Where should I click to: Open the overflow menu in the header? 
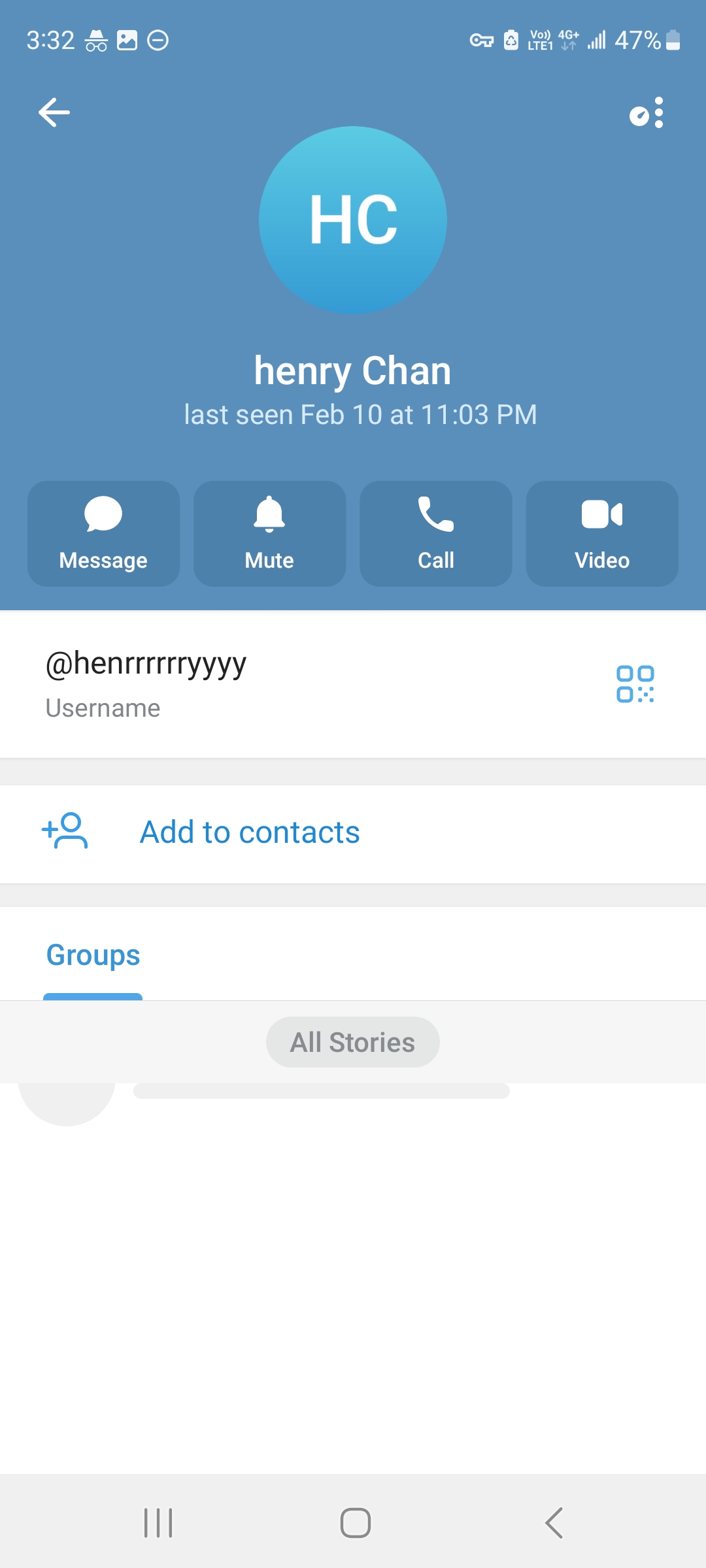(x=658, y=113)
